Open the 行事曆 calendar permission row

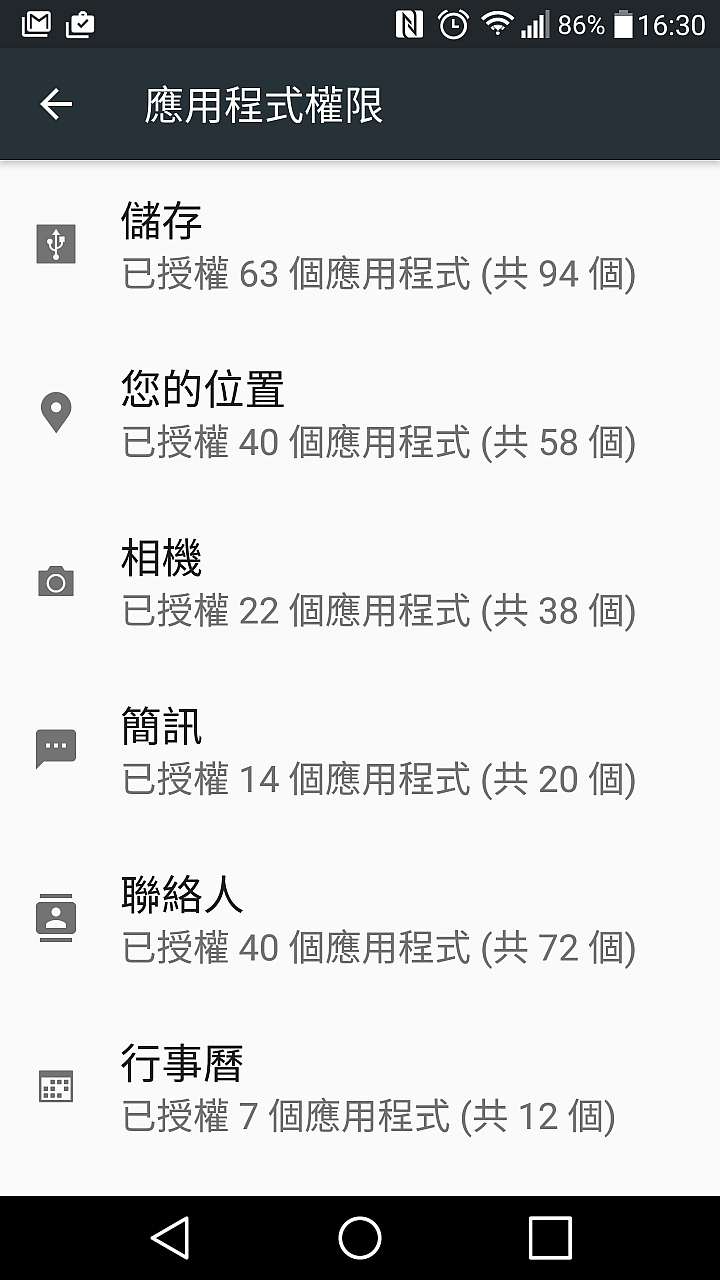tap(360, 1085)
